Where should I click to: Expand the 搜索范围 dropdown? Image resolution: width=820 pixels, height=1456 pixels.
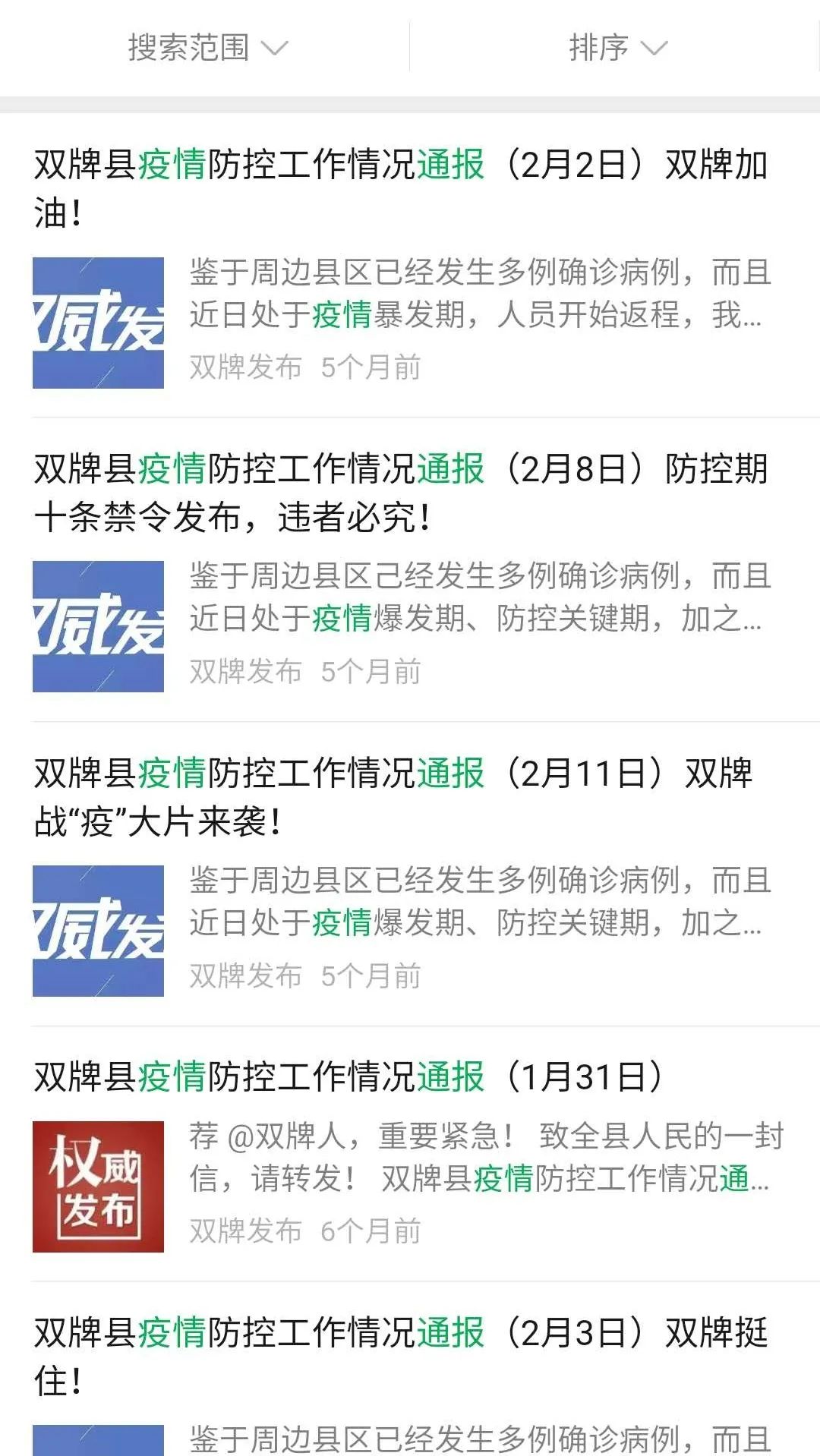click(x=207, y=48)
